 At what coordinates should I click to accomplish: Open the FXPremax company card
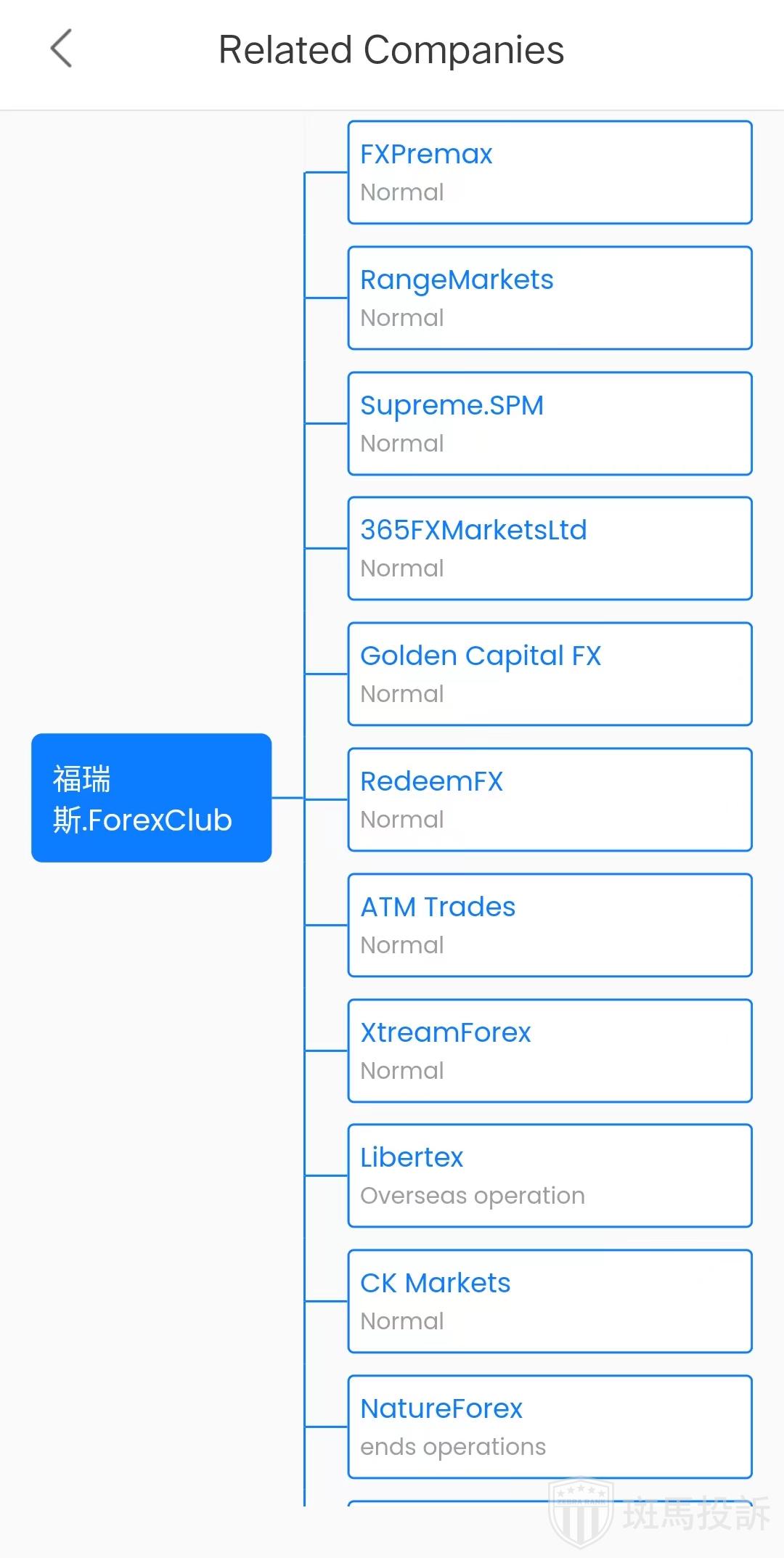point(550,173)
